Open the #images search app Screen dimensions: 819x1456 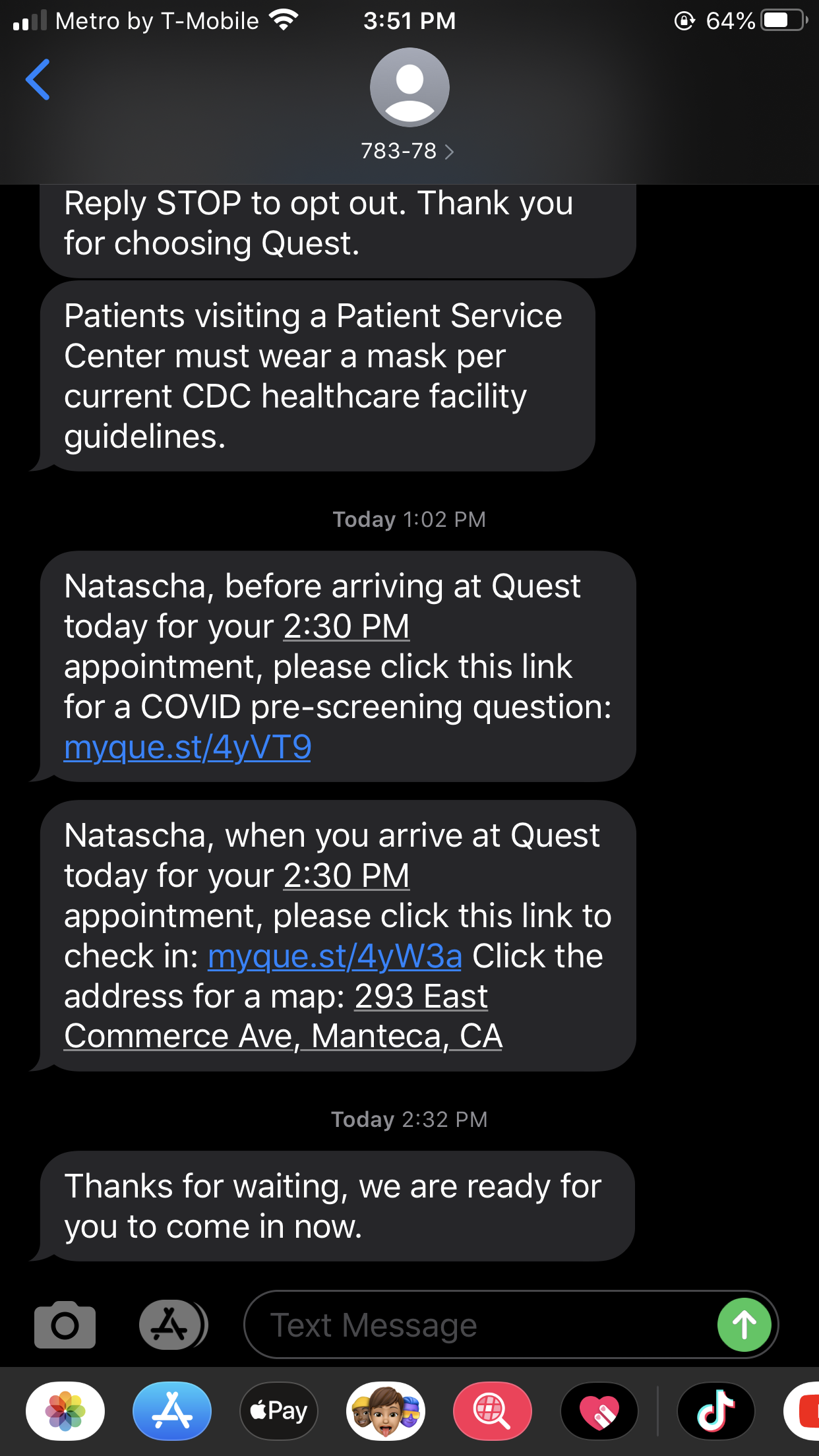(x=491, y=1411)
